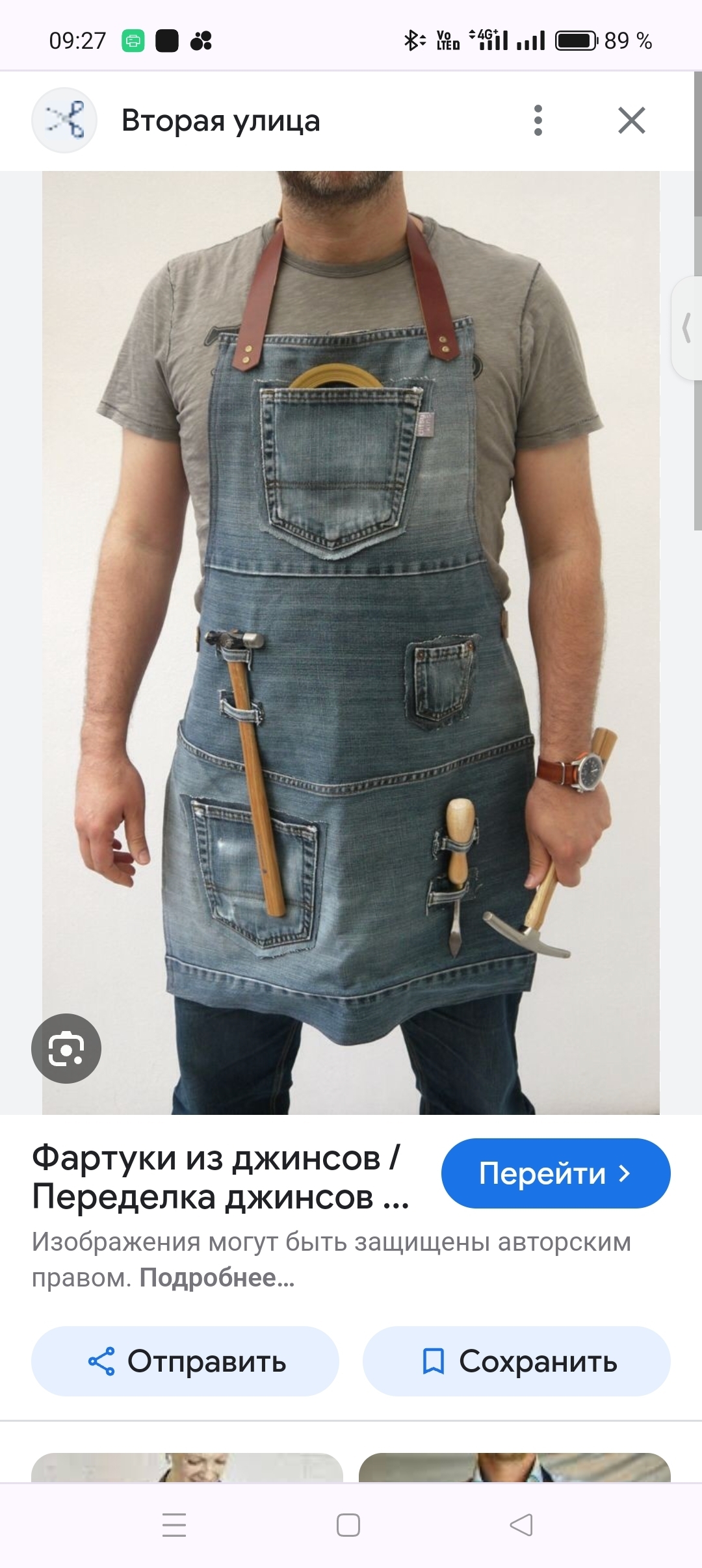Screen dimensions: 702x1568
Task: Open the Подробнее copyright link
Action: click(x=217, y=1277)
